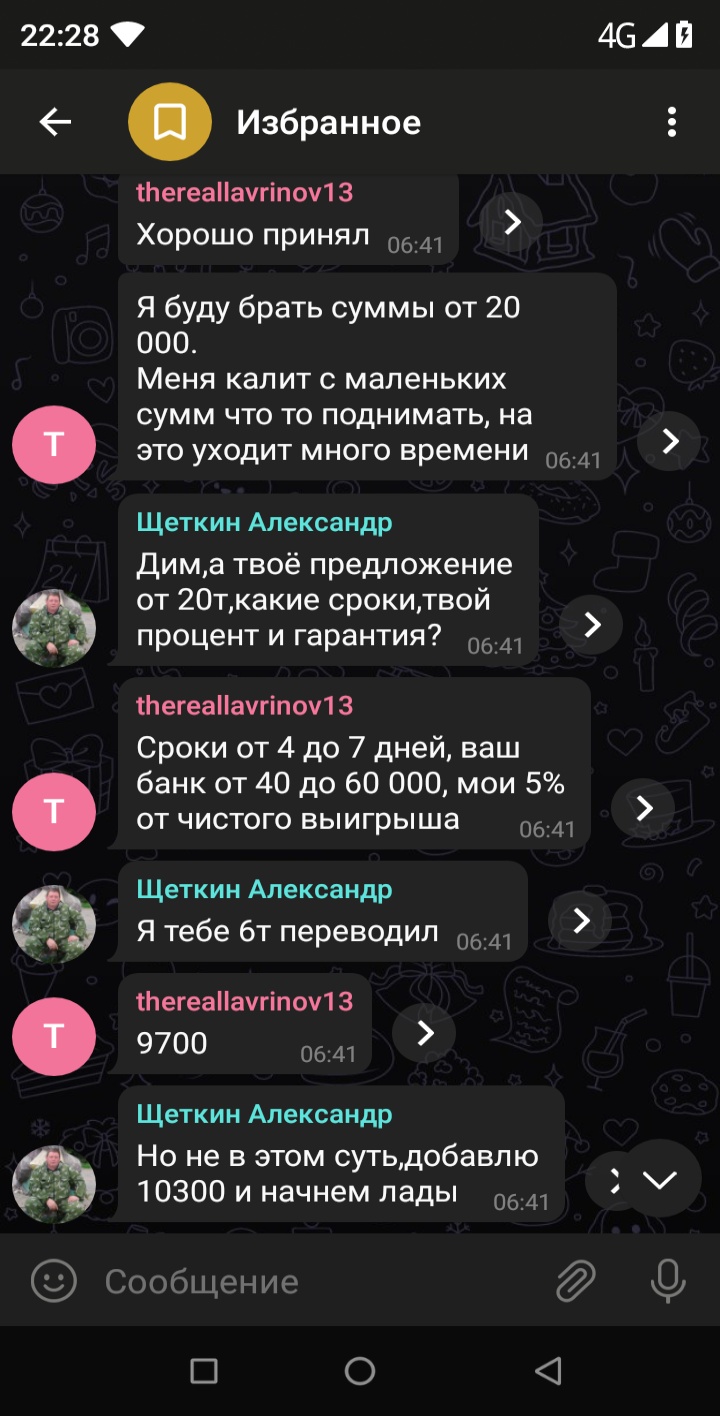Image resolution: width=720 pixels, height=1416 pixels.
Task: Open Щеткин Александр's avatar by 'Я тебе 6т переводил'
Action: click(54, 924)
